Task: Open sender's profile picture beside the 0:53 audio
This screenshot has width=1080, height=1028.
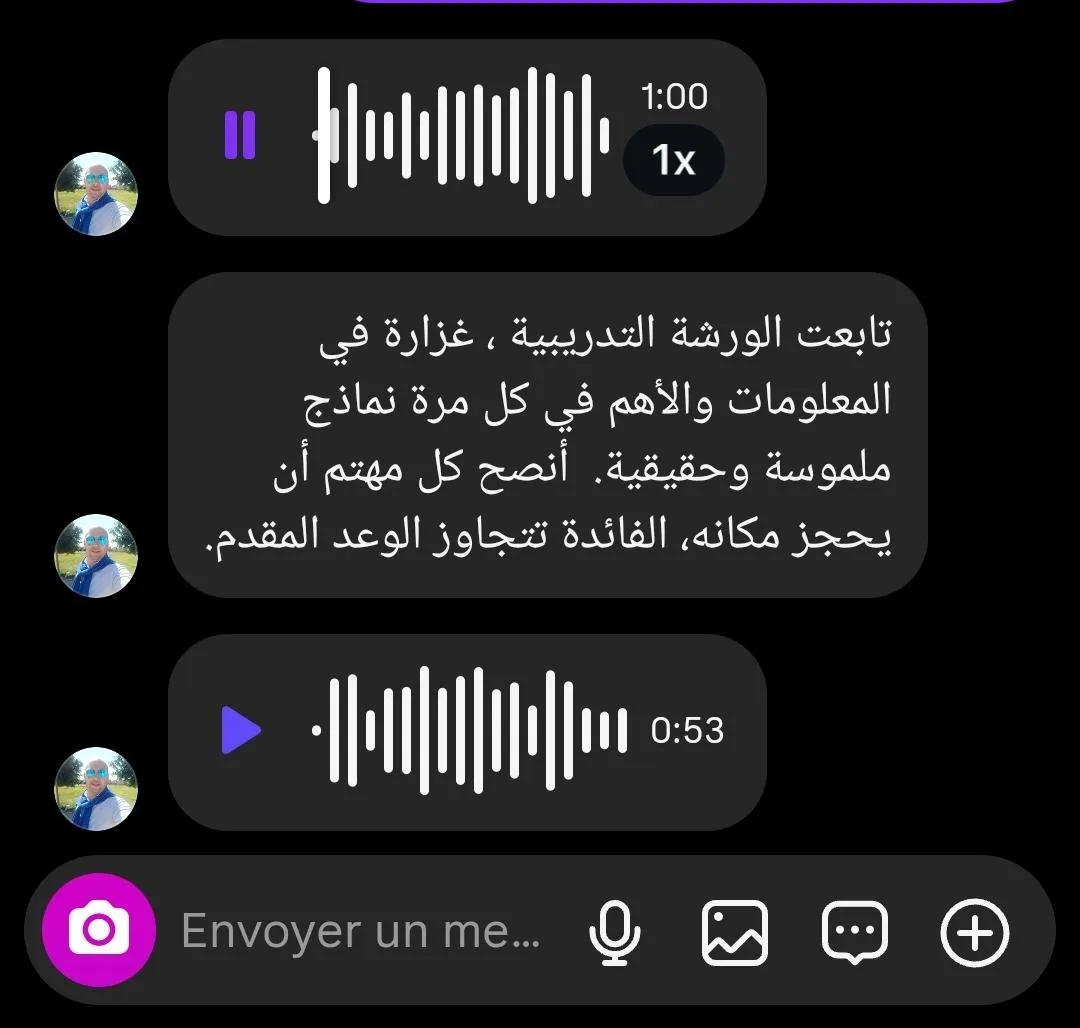Action: pos(96,788)
